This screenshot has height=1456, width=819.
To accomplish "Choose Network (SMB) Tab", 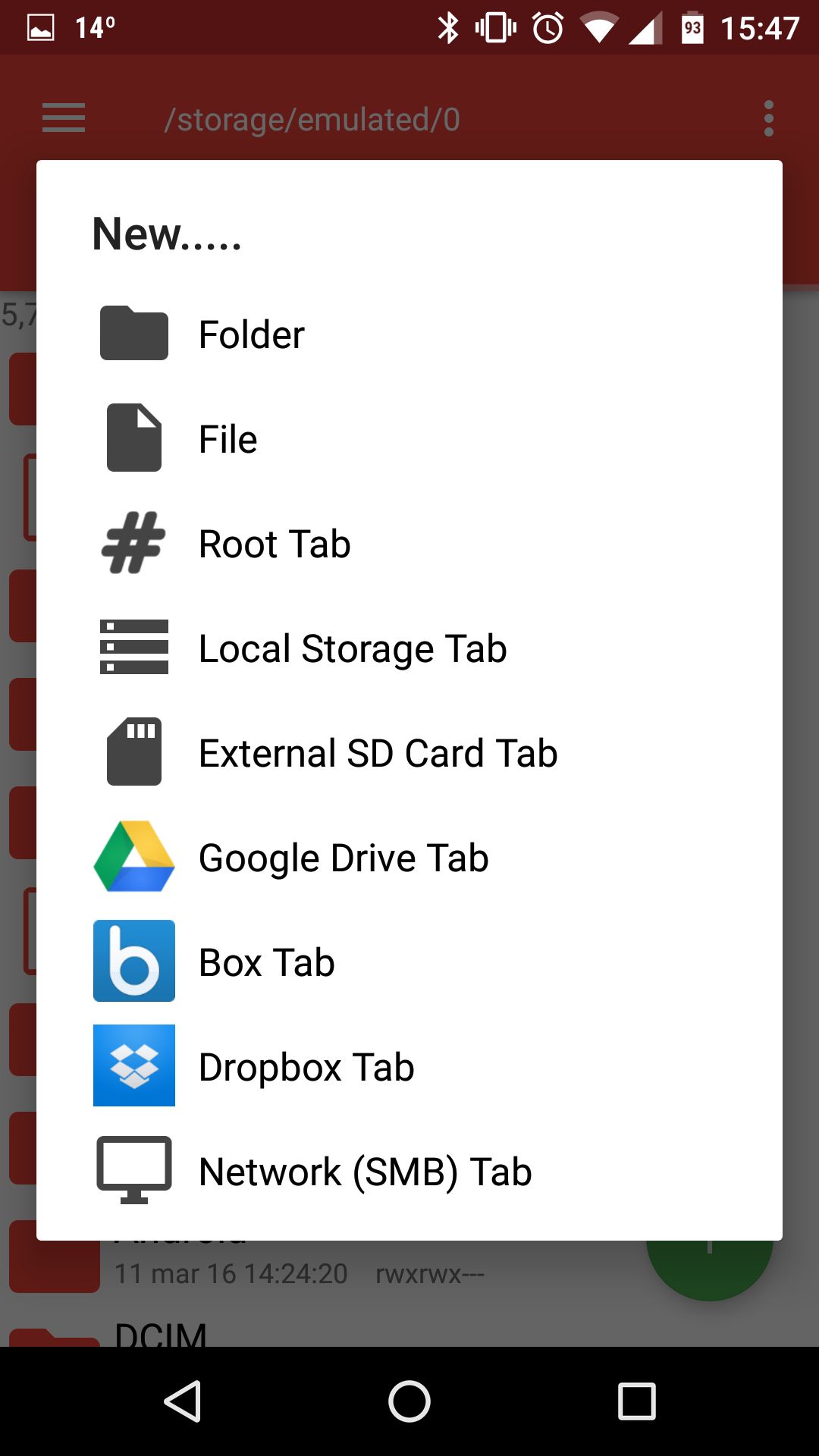I will 409,1171.
